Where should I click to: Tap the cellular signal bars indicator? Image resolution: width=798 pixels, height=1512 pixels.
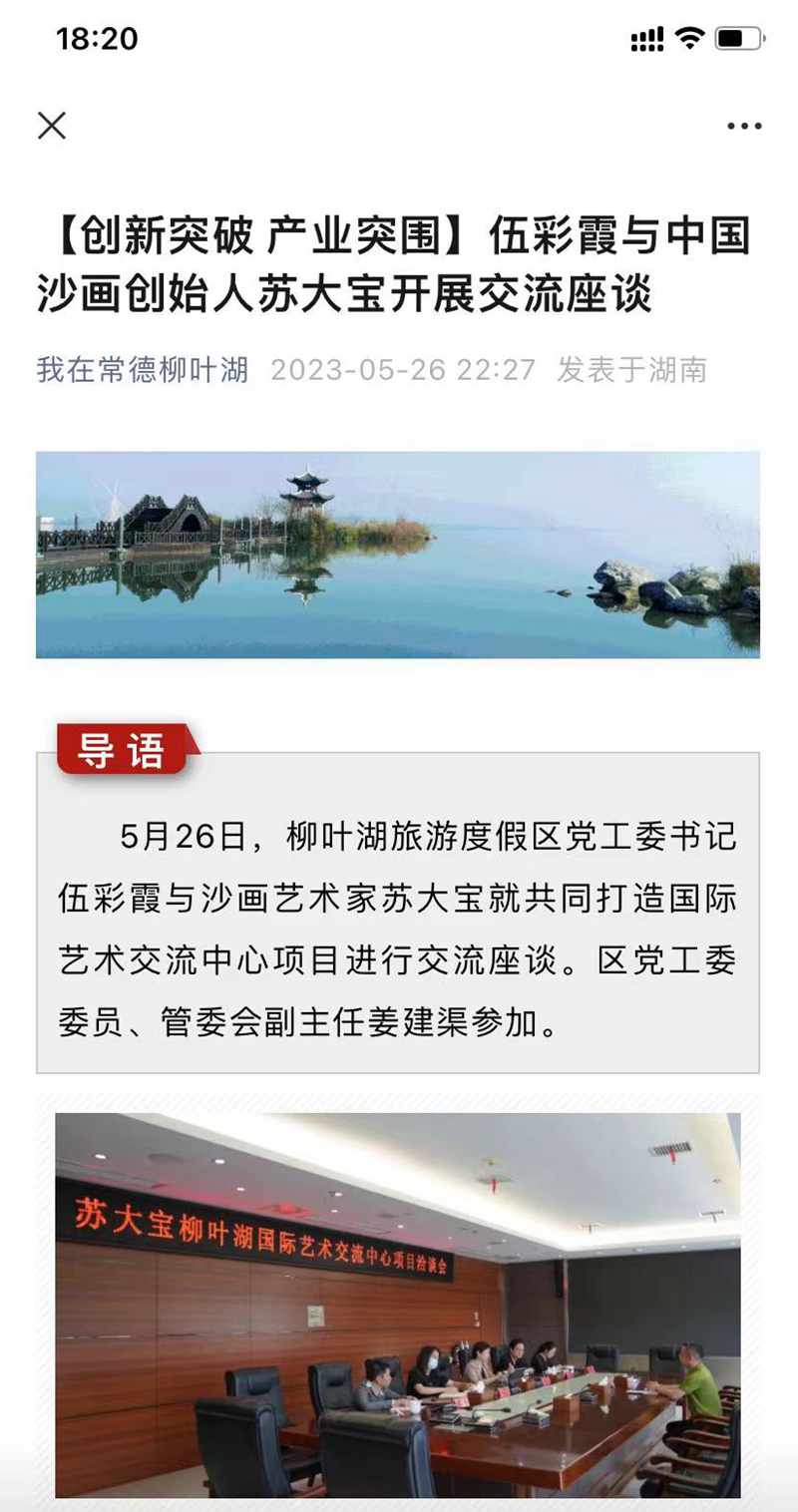click(x=646, y=37)
